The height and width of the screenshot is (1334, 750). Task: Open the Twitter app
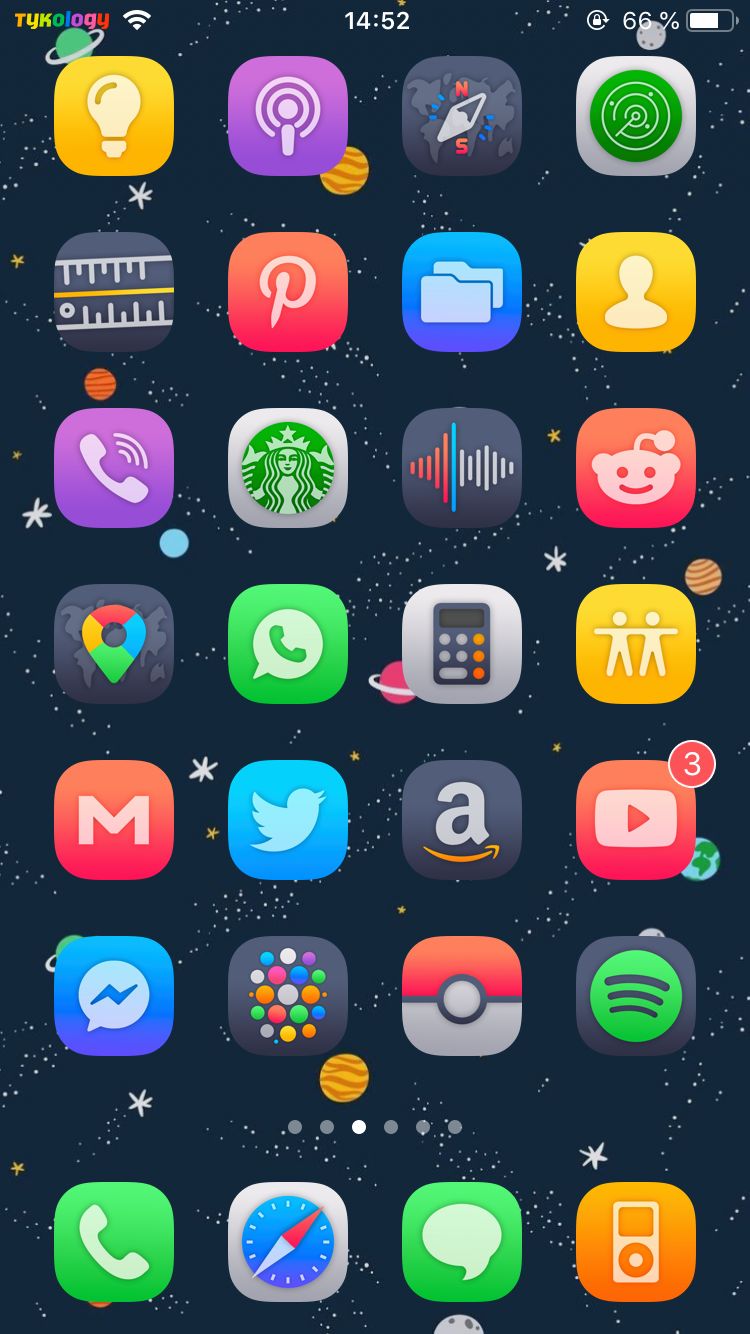pos(288,820)
